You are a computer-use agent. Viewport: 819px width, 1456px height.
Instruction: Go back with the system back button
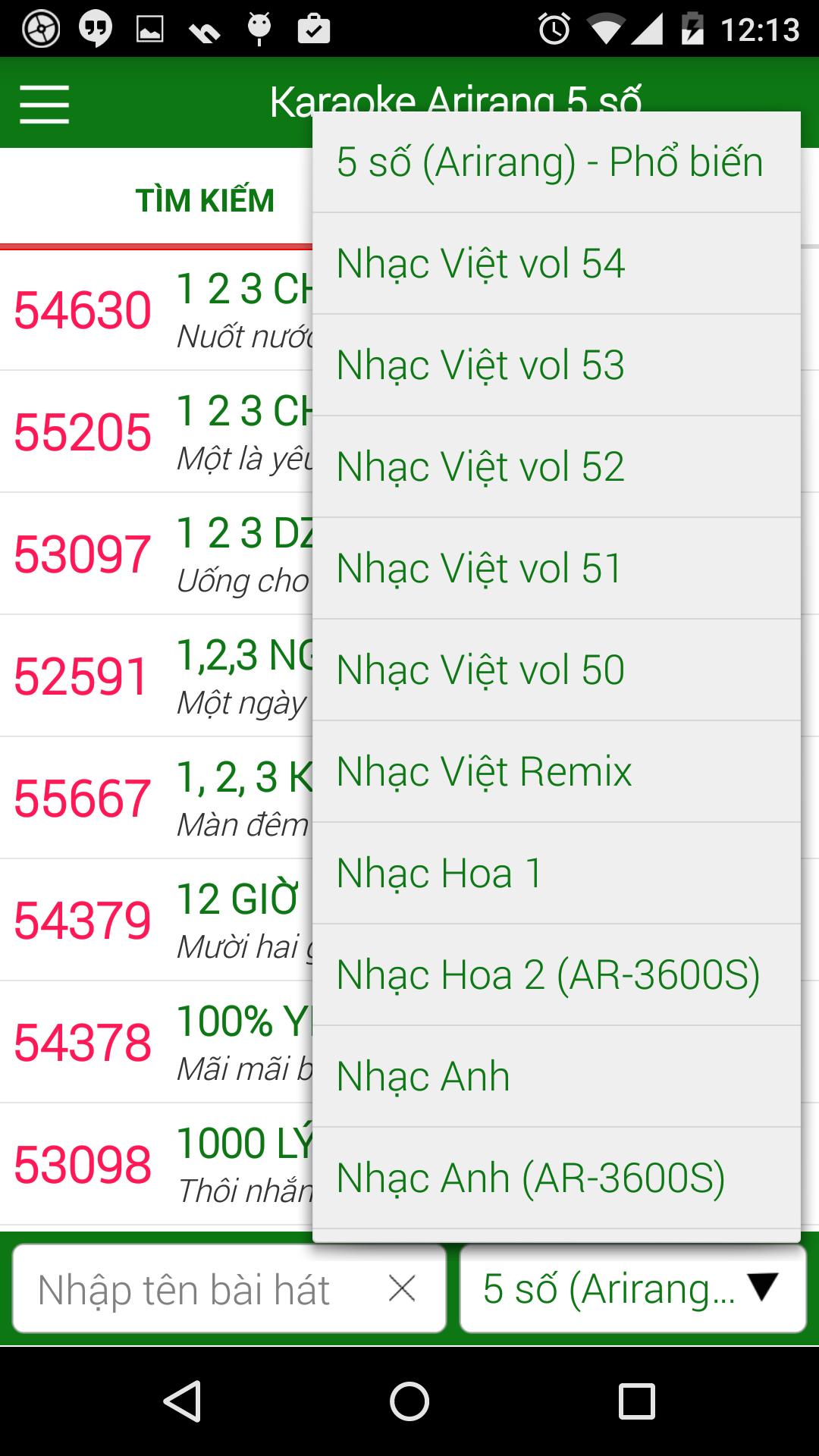(182, 1401)
